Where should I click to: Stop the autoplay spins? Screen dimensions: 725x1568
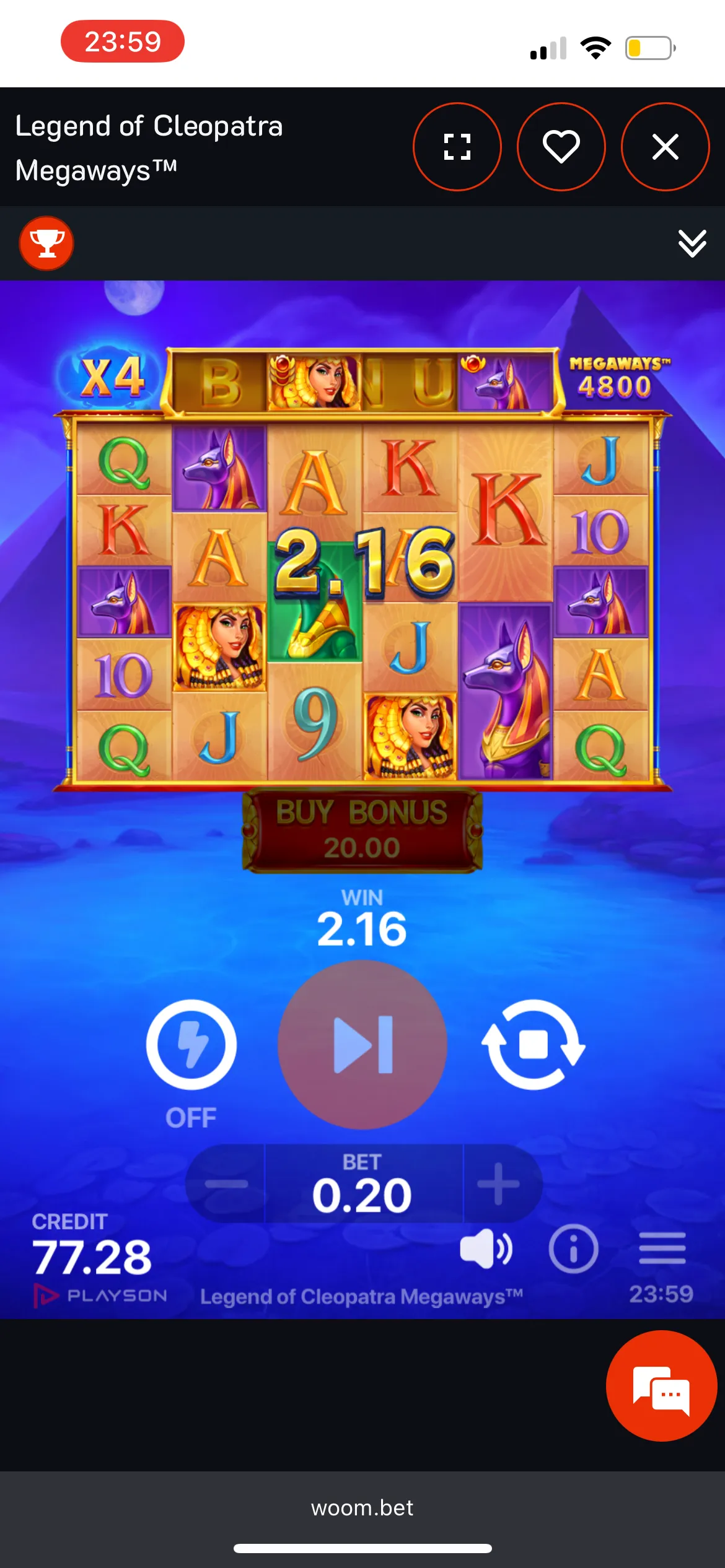534,1045
